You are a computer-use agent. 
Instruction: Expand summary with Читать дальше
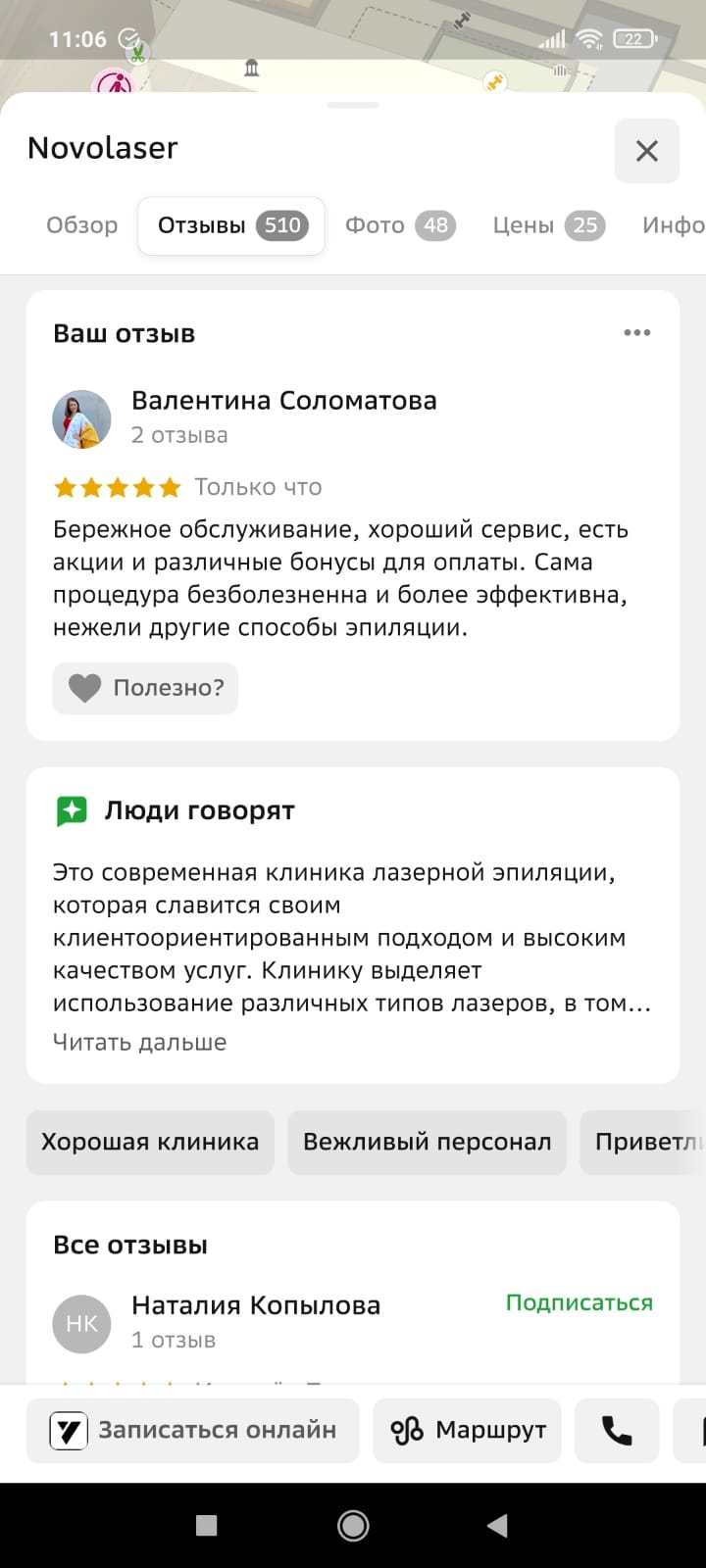139,1042
